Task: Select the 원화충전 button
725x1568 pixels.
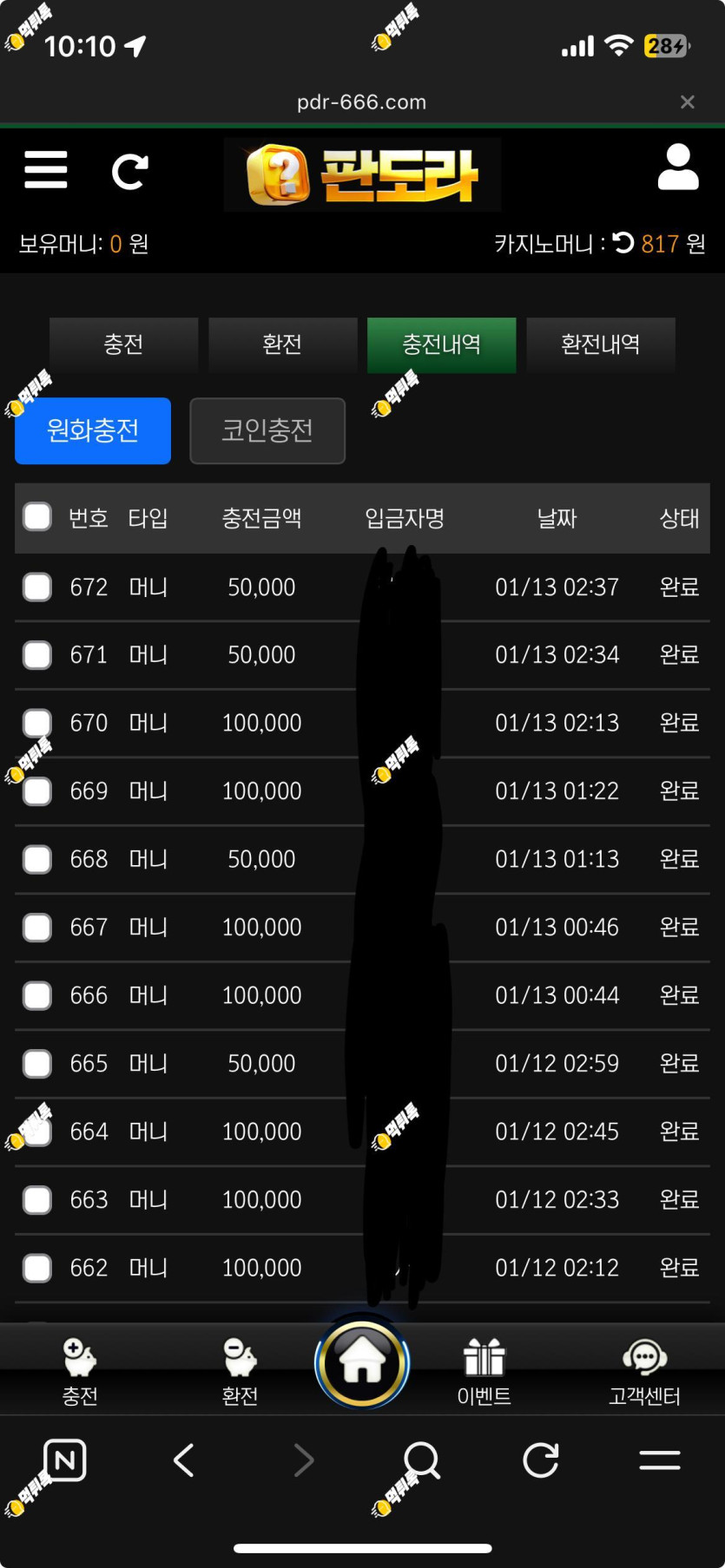Action: pos(93,430)
